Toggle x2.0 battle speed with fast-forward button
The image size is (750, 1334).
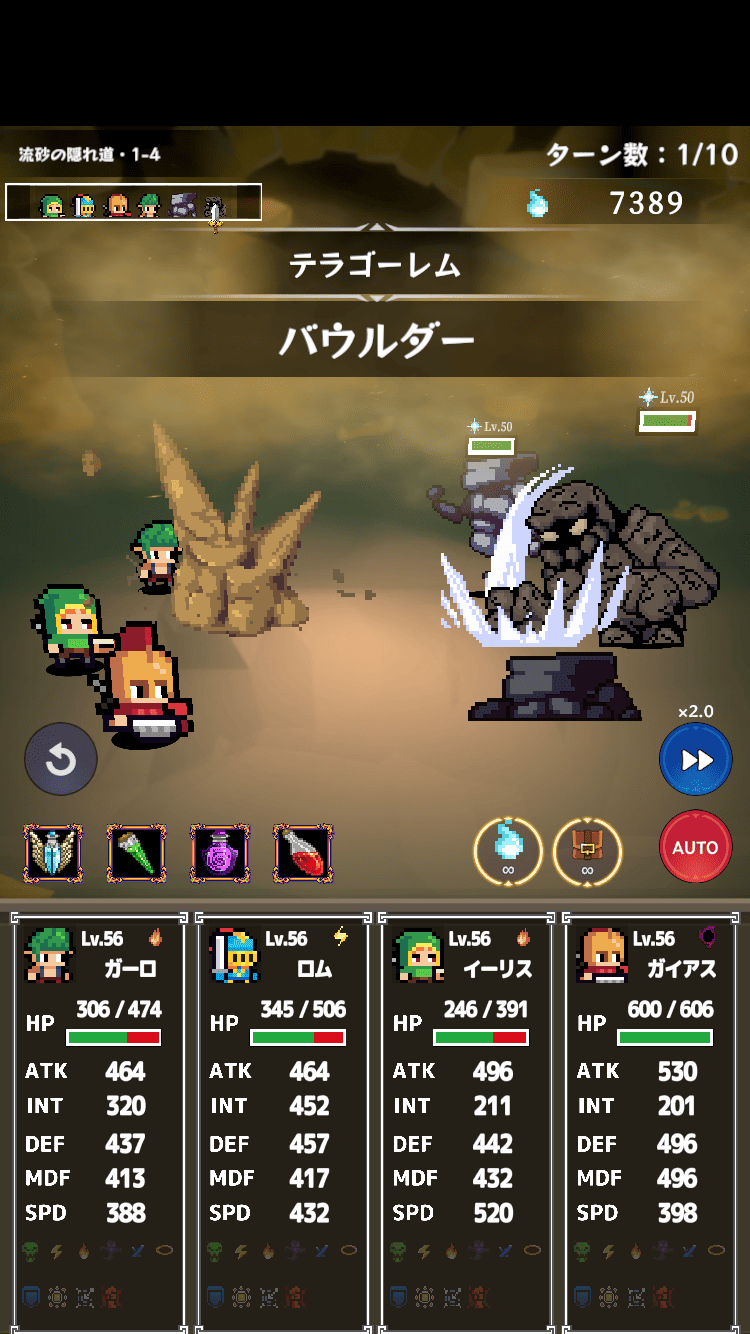pos(695,758)
